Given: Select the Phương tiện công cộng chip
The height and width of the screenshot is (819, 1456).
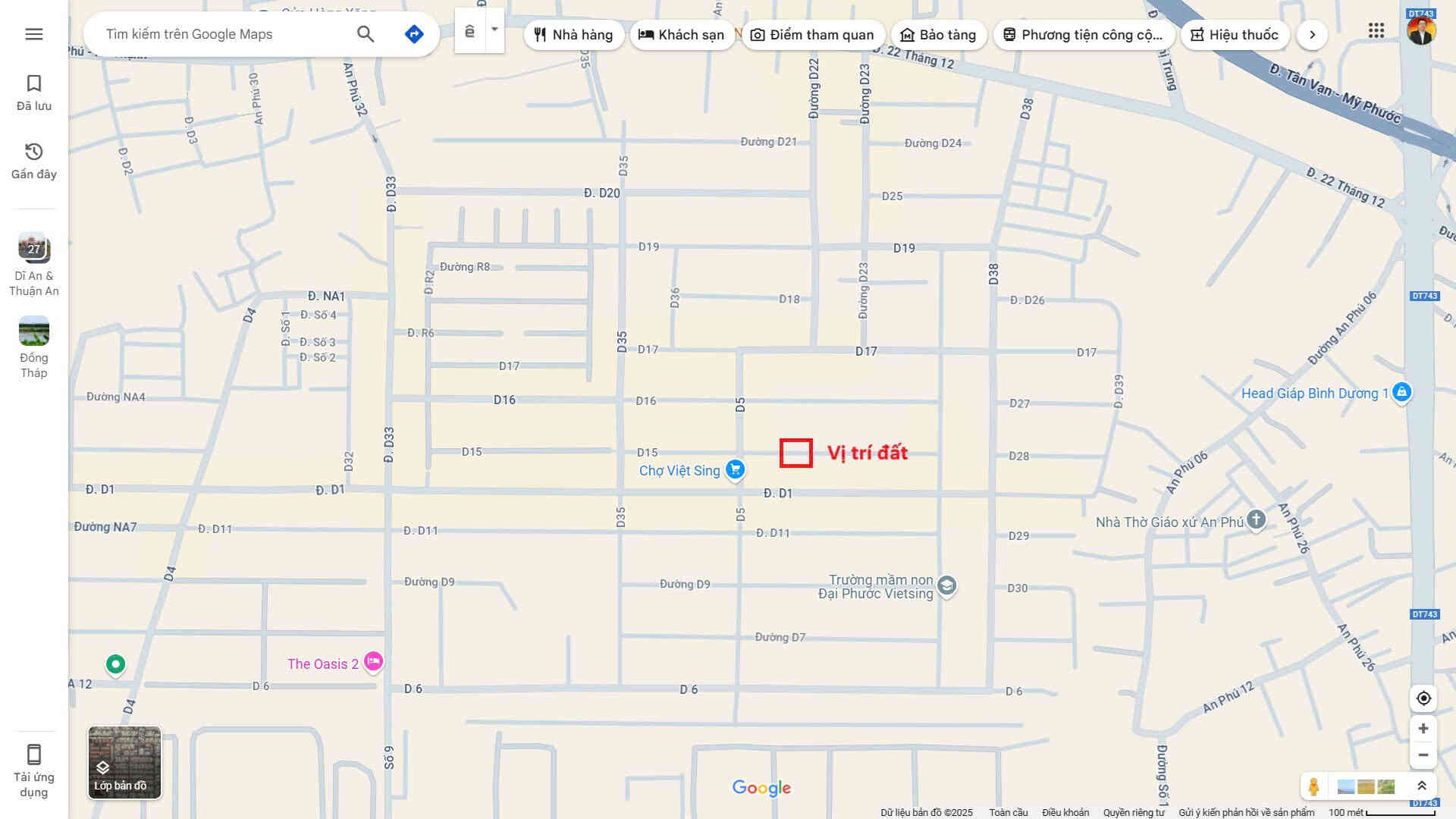Looking at the screenshot, I should click(1083, 35).
